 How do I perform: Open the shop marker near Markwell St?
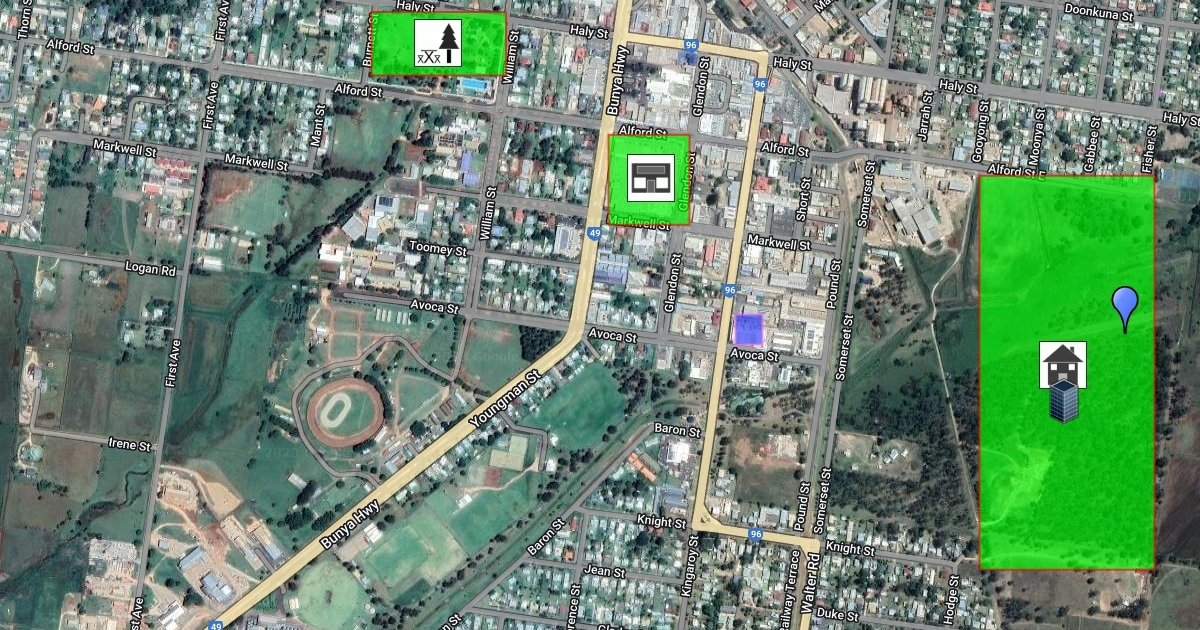[x=650, y=179]
